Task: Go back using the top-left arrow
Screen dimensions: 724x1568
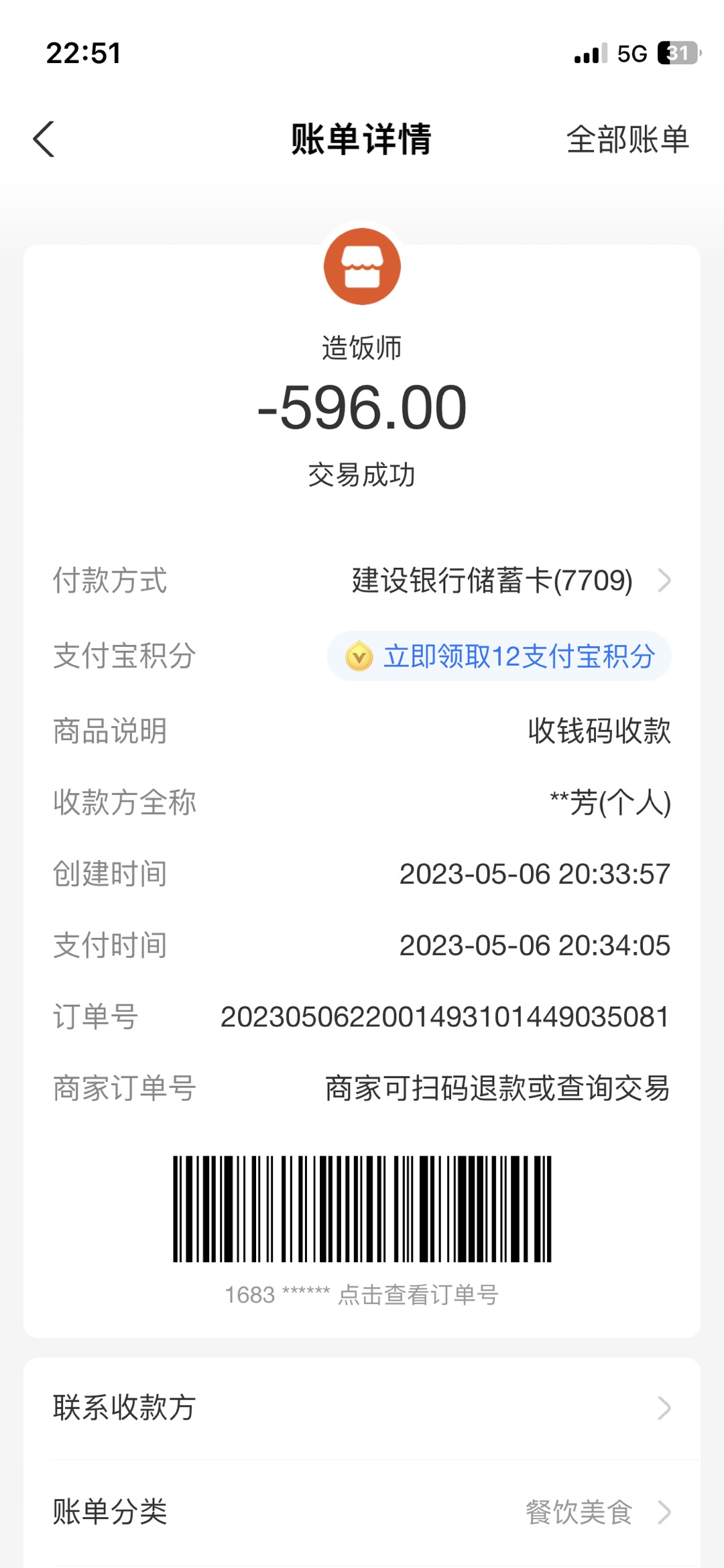Action: click(x=44, y=139)
